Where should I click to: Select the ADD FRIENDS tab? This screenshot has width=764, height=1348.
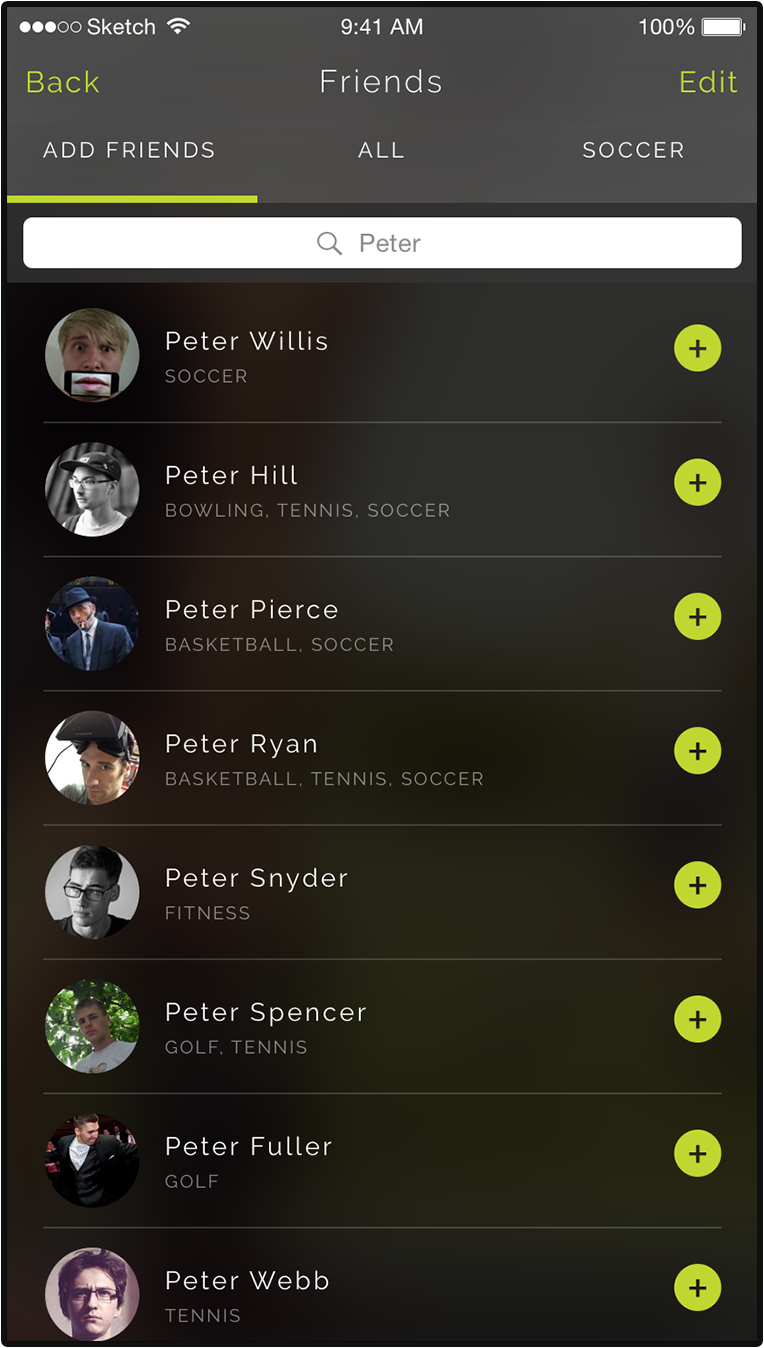coord(130,151)
